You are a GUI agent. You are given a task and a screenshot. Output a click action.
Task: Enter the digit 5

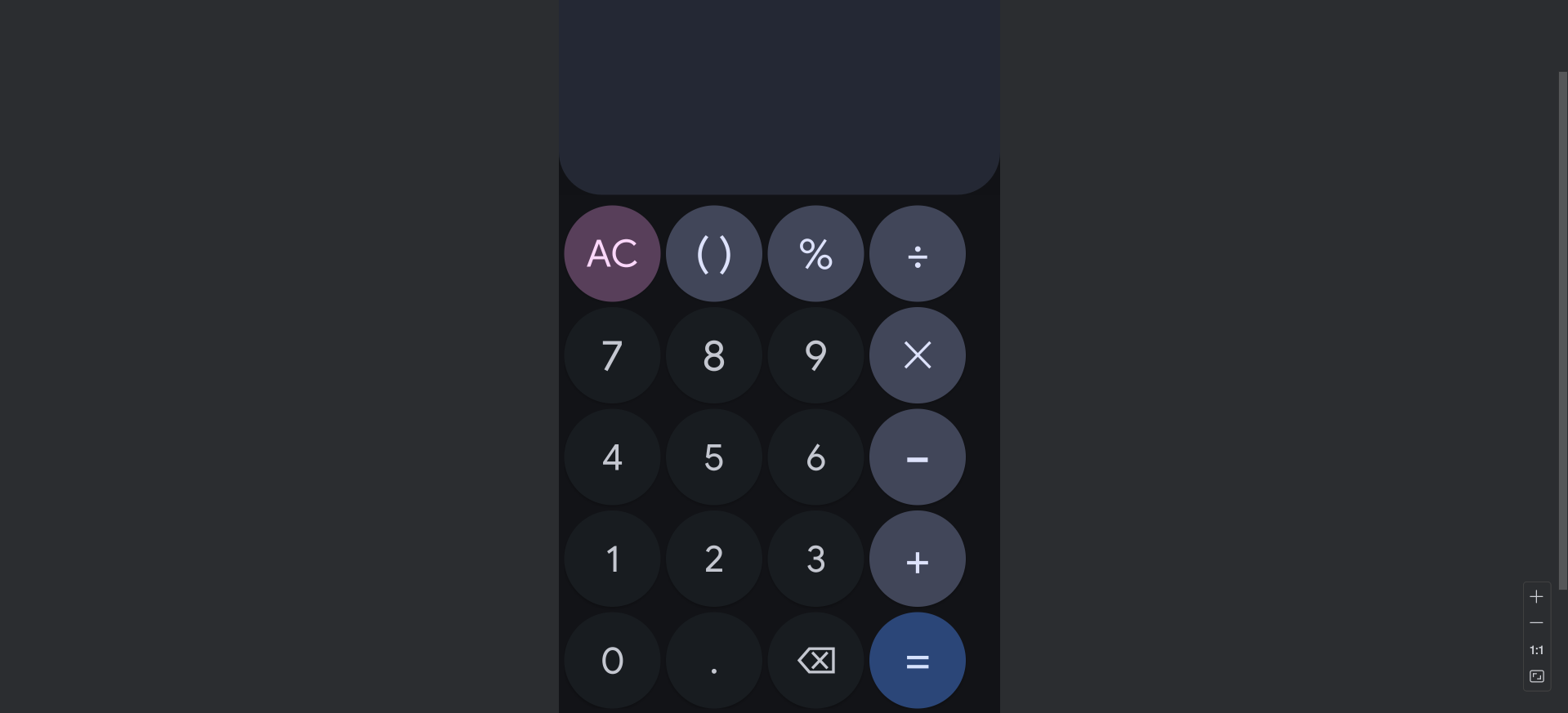(x=714, y=457)
